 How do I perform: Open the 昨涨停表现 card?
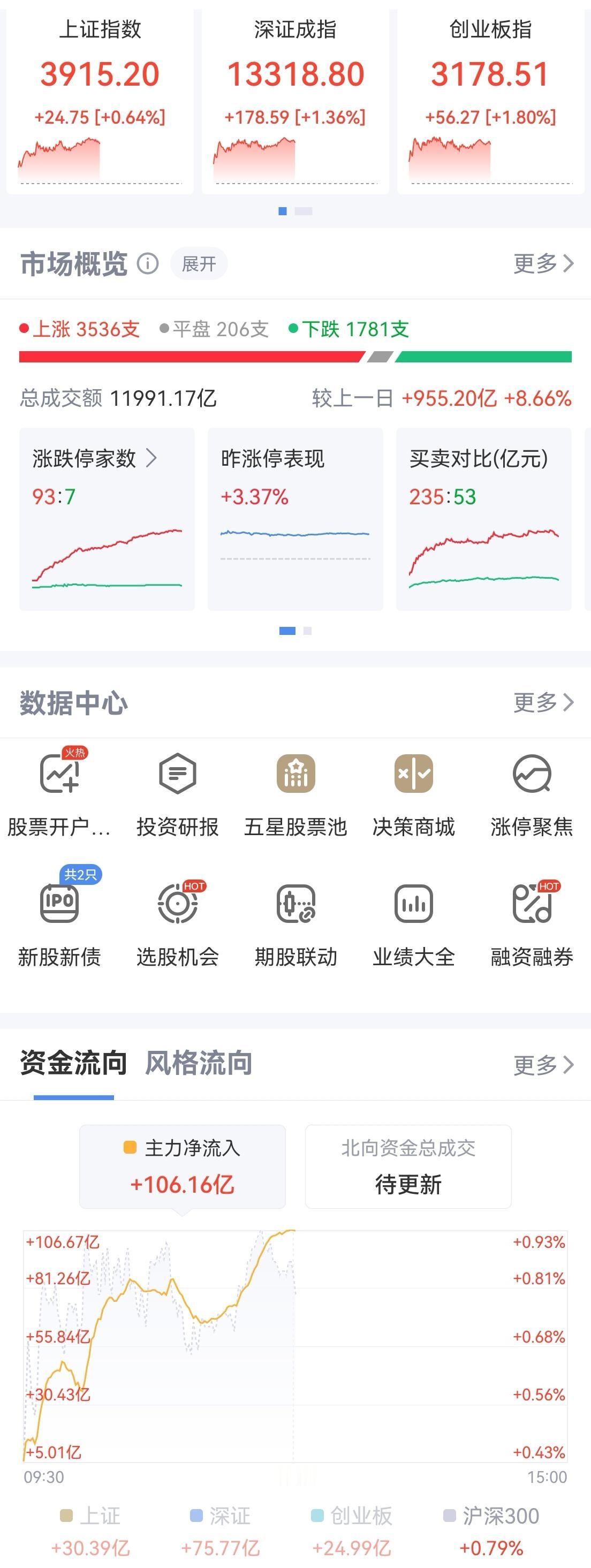tap(295, 519)
